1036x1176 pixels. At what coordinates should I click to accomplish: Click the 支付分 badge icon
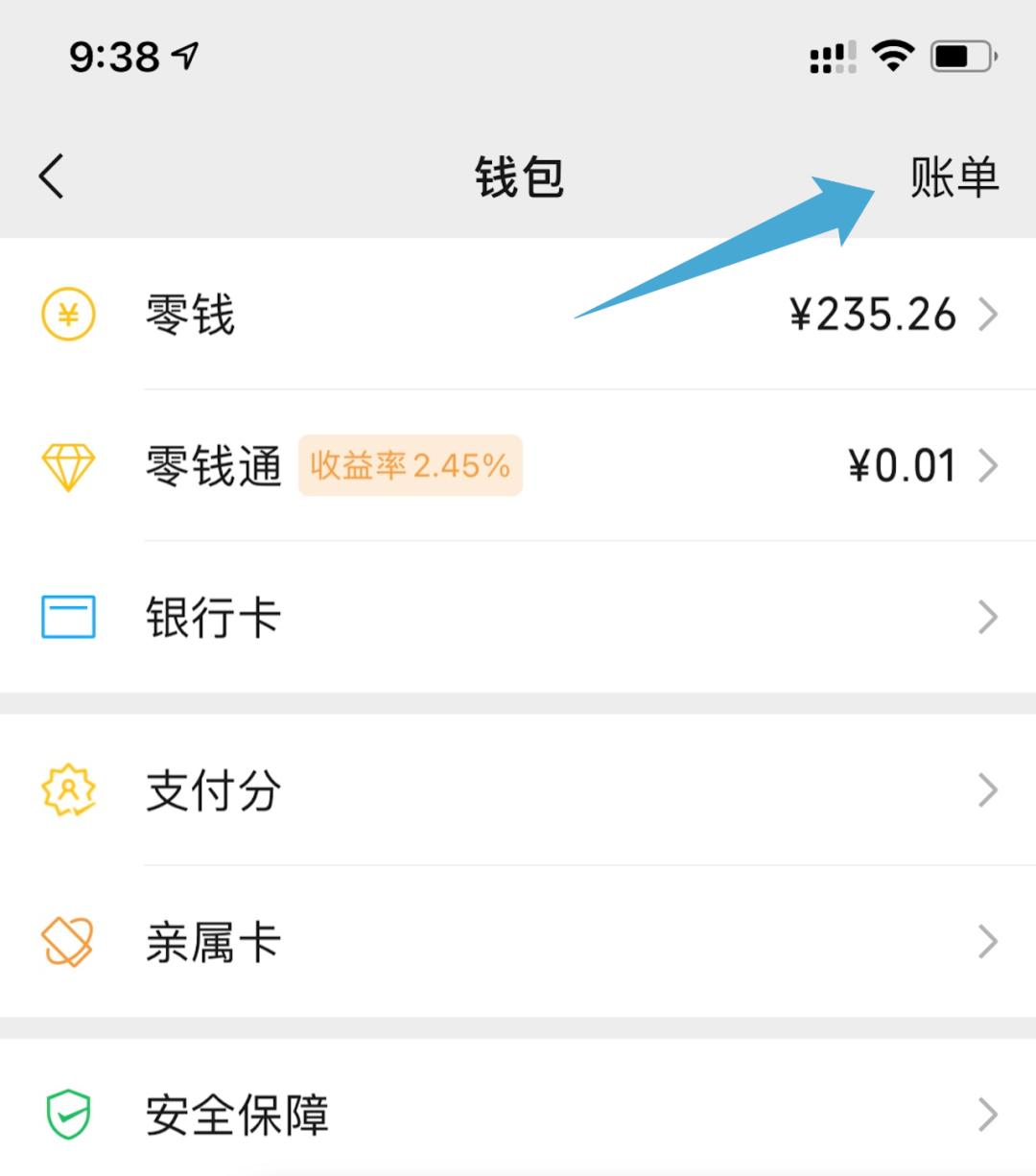coord(68,789)
